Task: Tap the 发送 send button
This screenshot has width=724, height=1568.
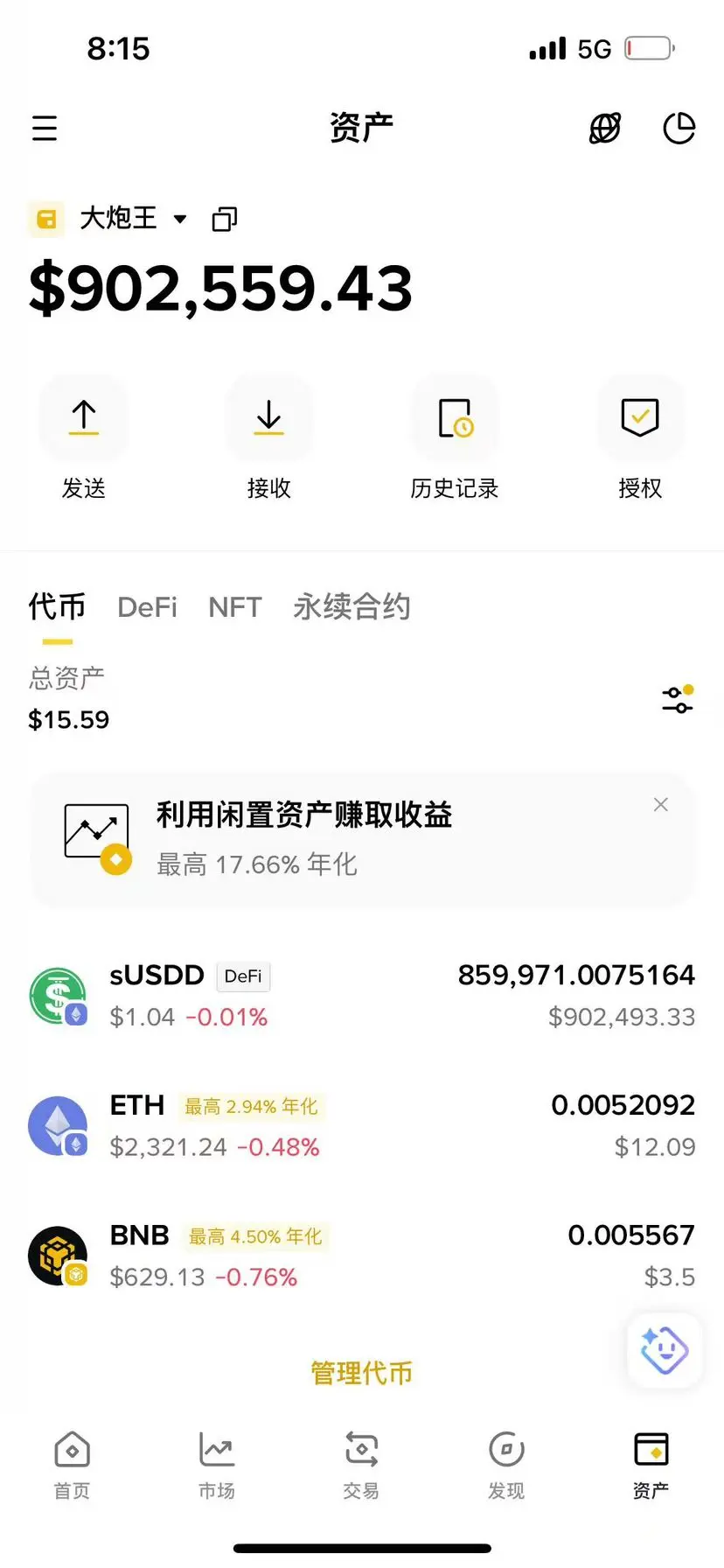Action: pos(84,418)
